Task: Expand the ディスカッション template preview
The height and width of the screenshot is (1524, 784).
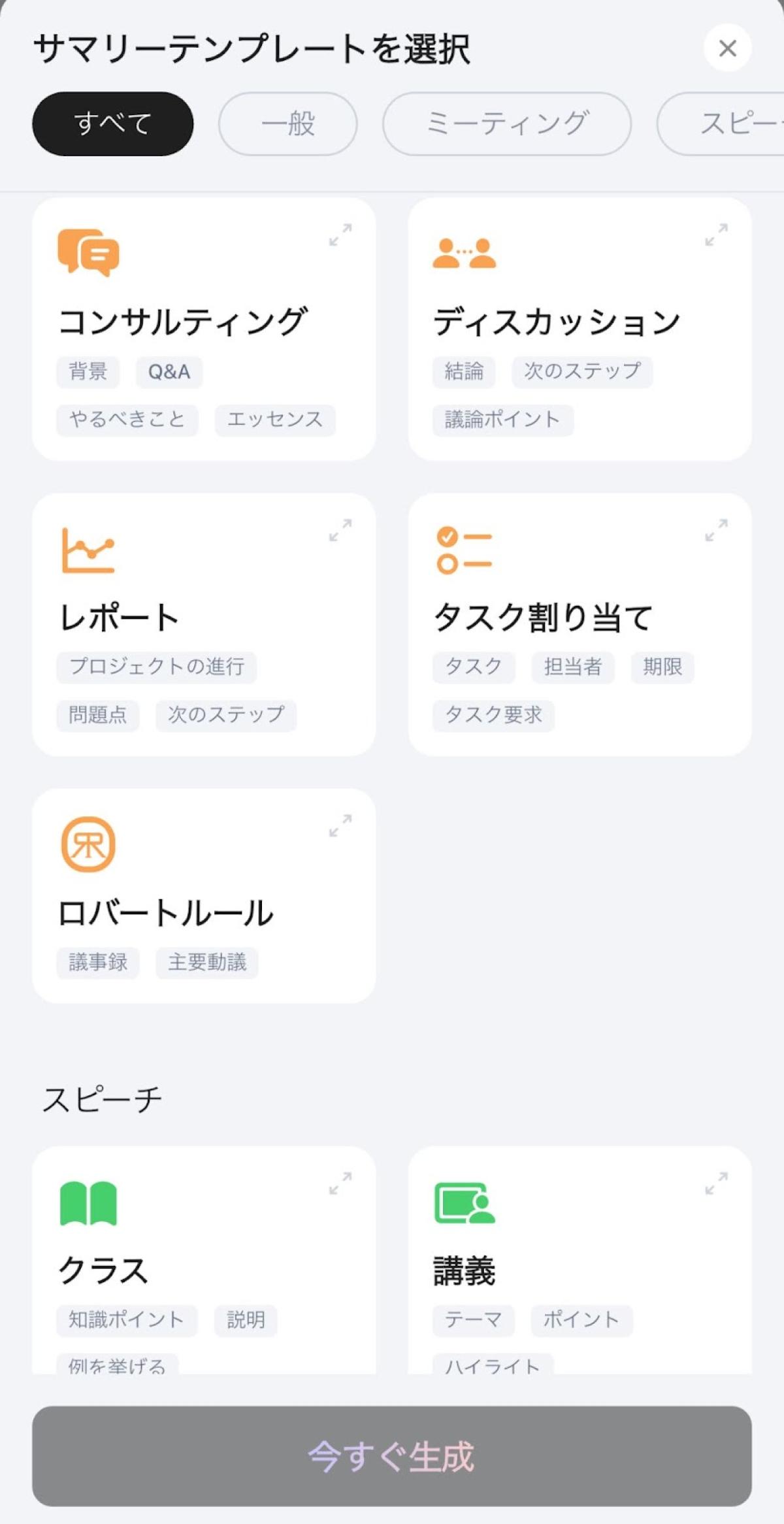Action: coord(716,235)
